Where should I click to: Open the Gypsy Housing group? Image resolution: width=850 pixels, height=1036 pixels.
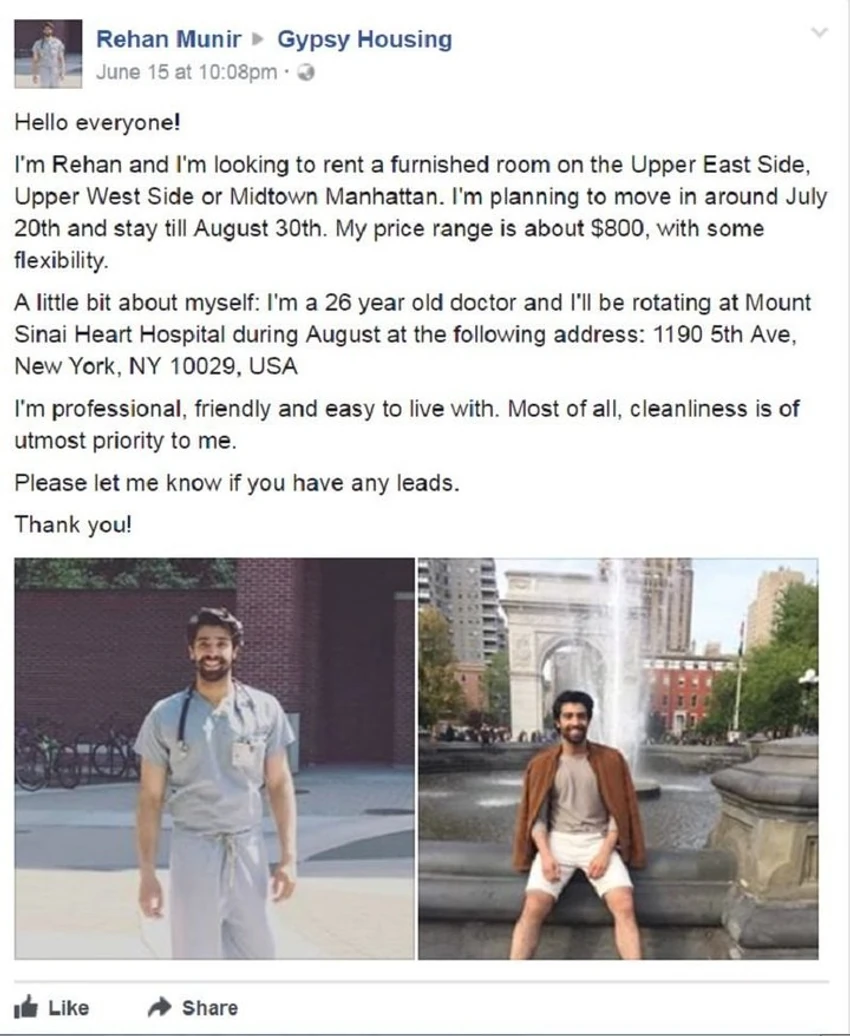click(x=364, y=40)
